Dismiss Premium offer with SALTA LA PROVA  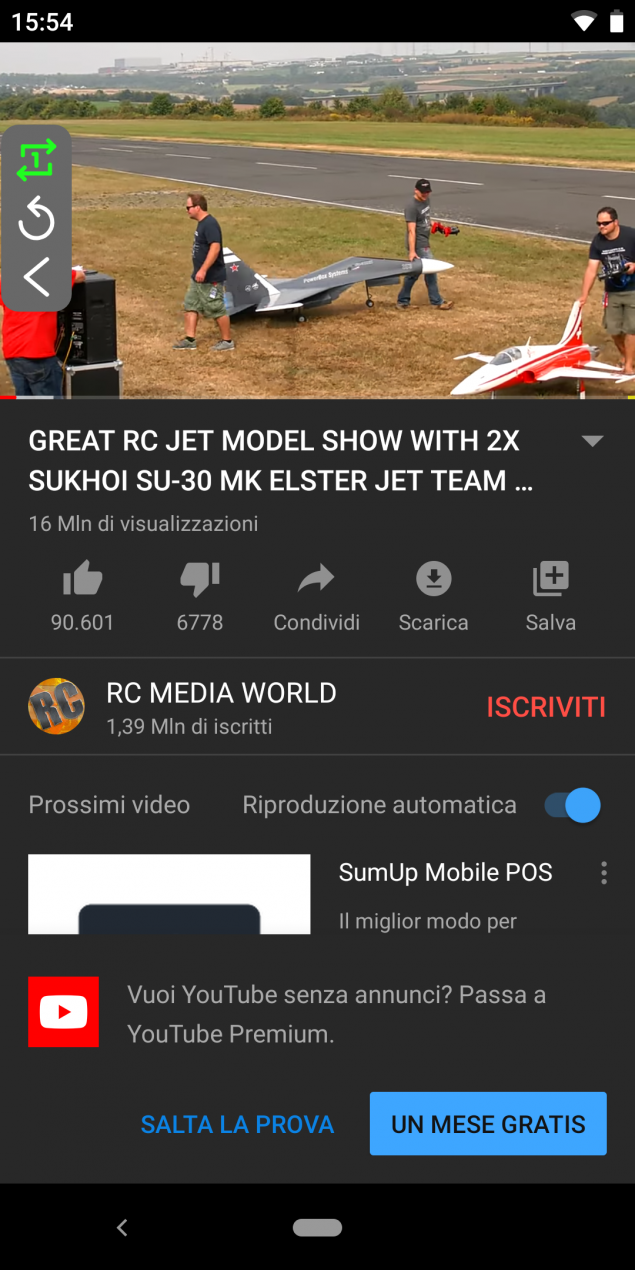[x=237, y=1124]
